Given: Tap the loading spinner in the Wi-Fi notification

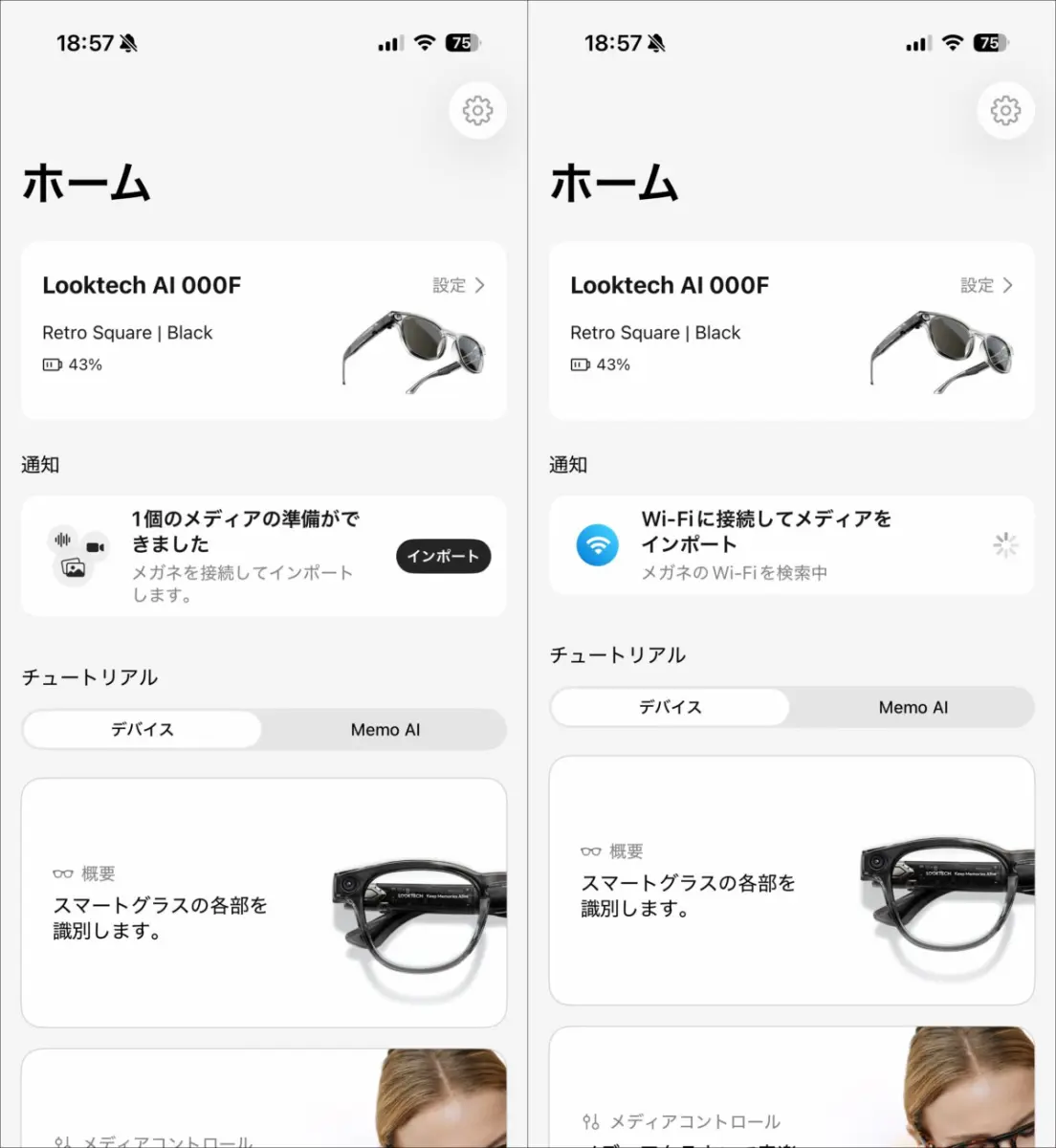Looking at the screenshot, I should [1005, 545].
